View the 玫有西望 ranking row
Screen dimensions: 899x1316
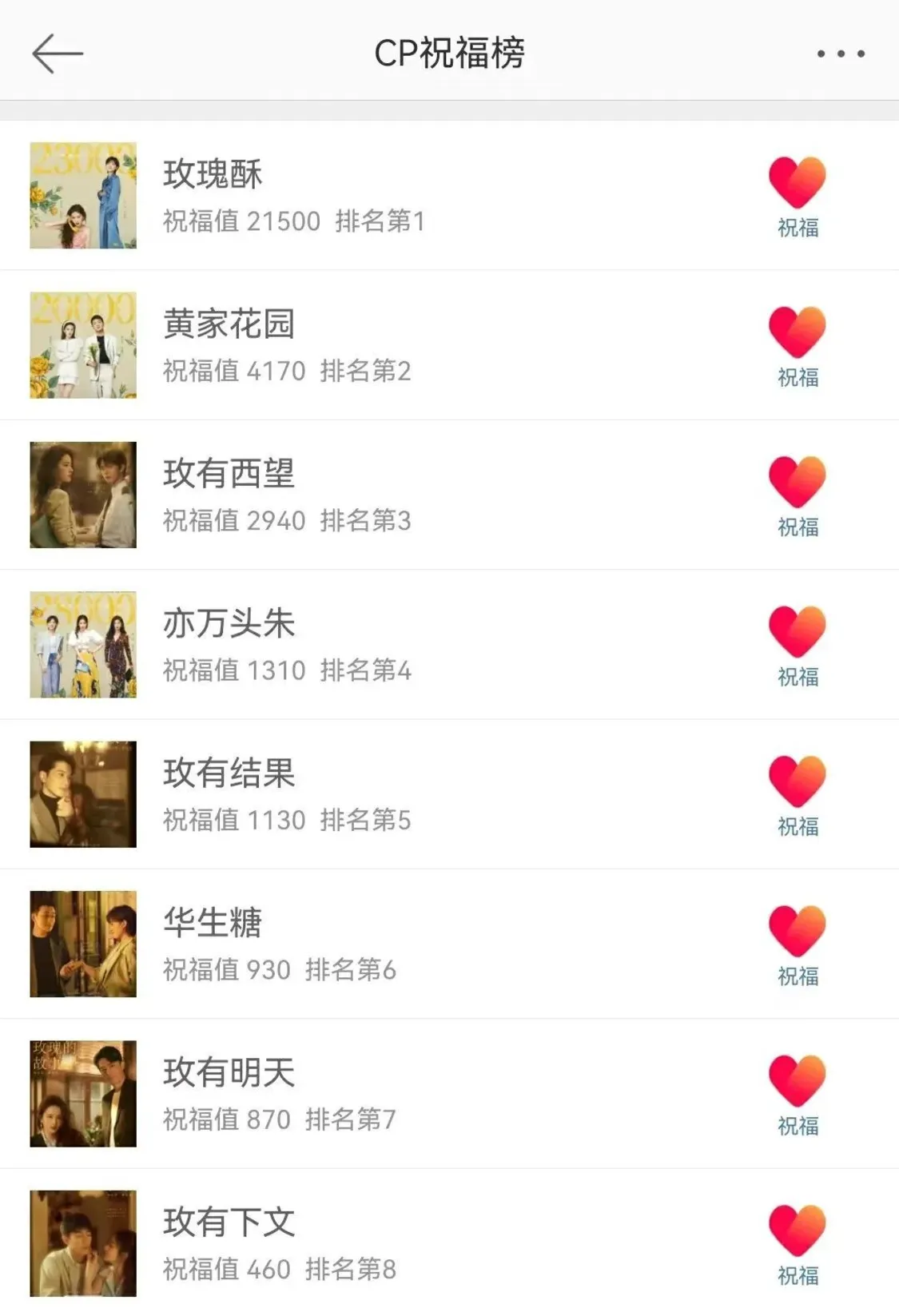229,474
